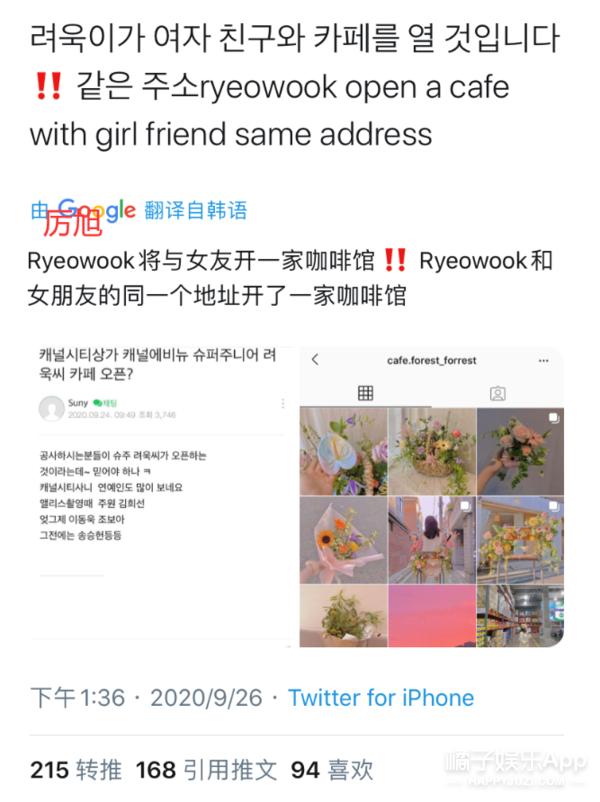
Task: View the 215 retweets list
Action: point(76,769)
